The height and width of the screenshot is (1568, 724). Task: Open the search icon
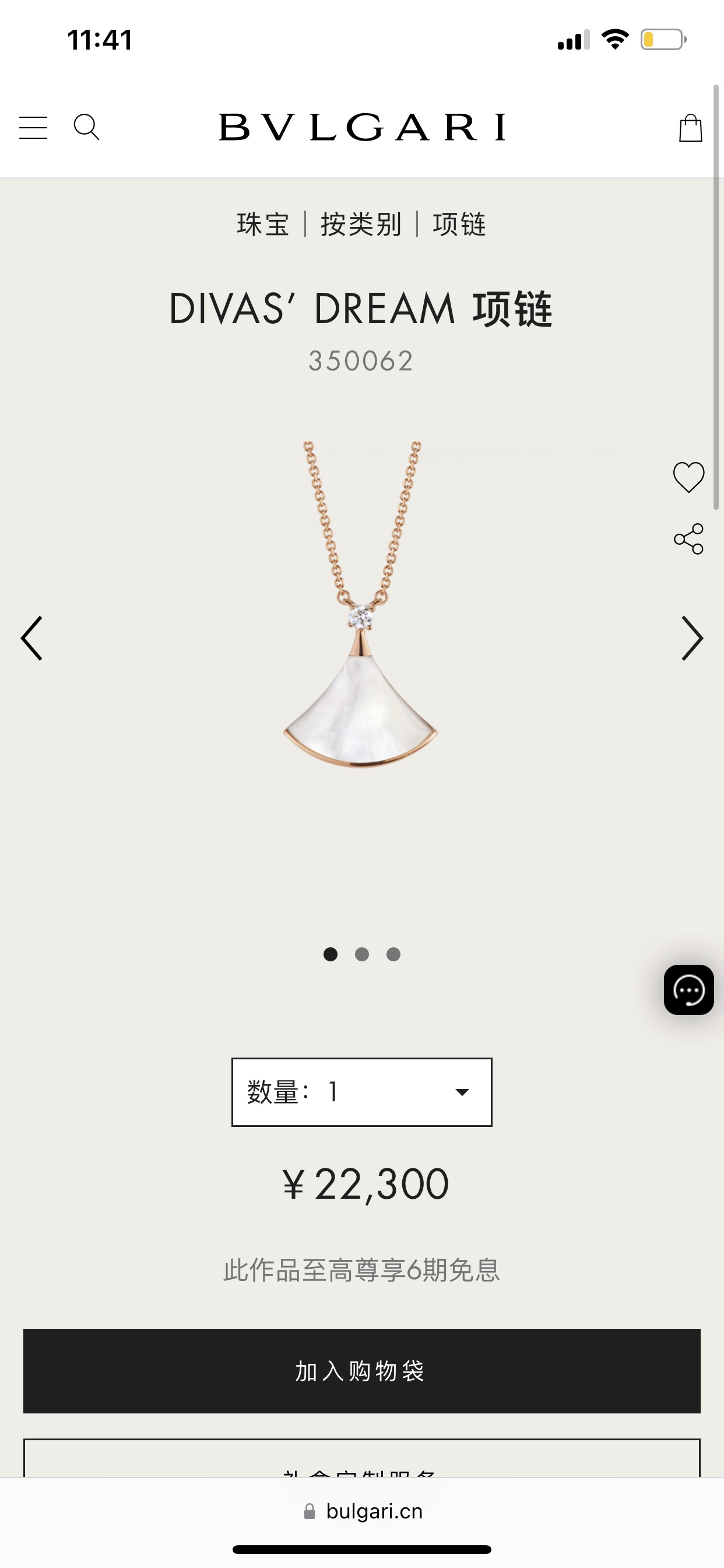(86, 127)
